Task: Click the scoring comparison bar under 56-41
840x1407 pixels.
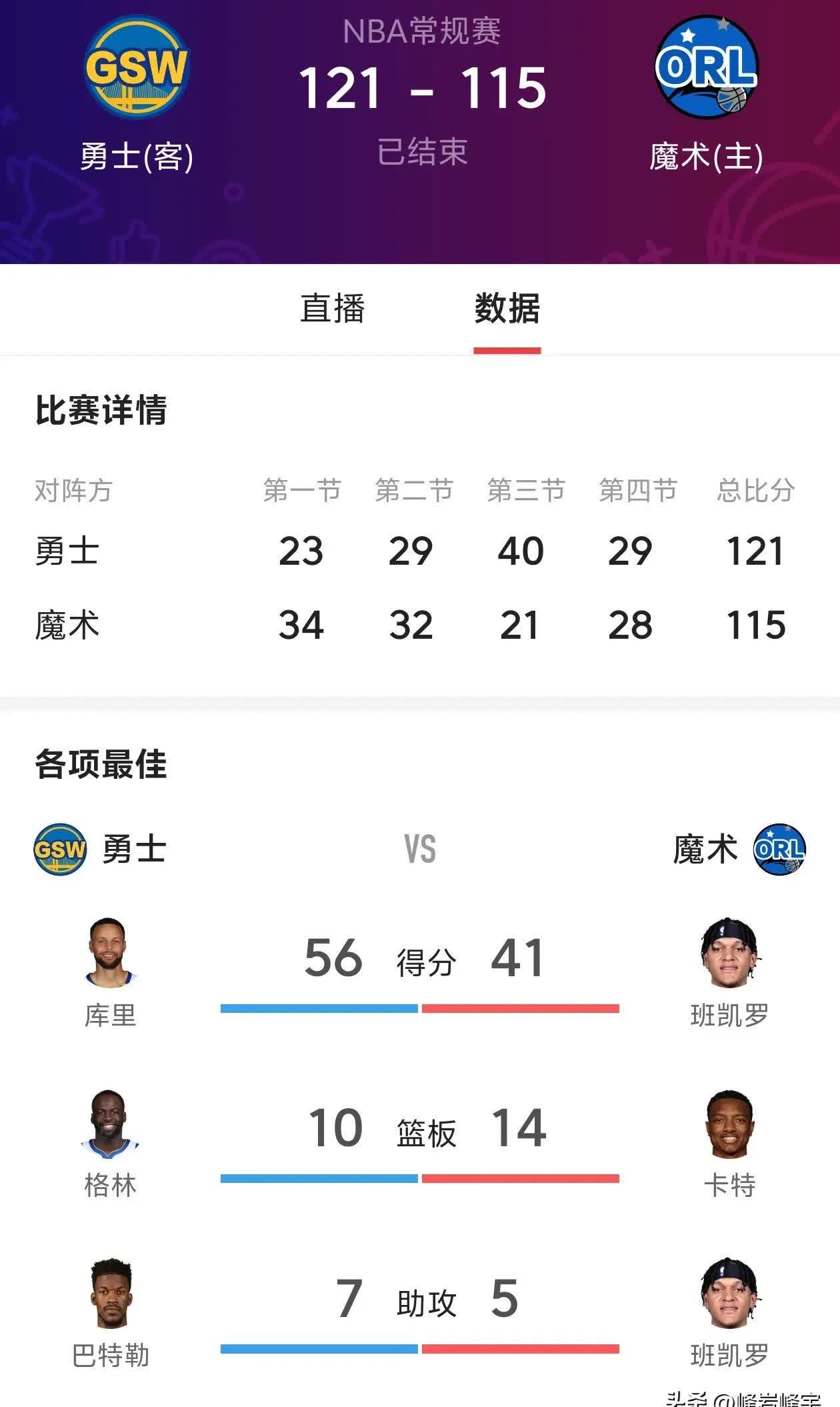Action: click(x=420, y=1009)
